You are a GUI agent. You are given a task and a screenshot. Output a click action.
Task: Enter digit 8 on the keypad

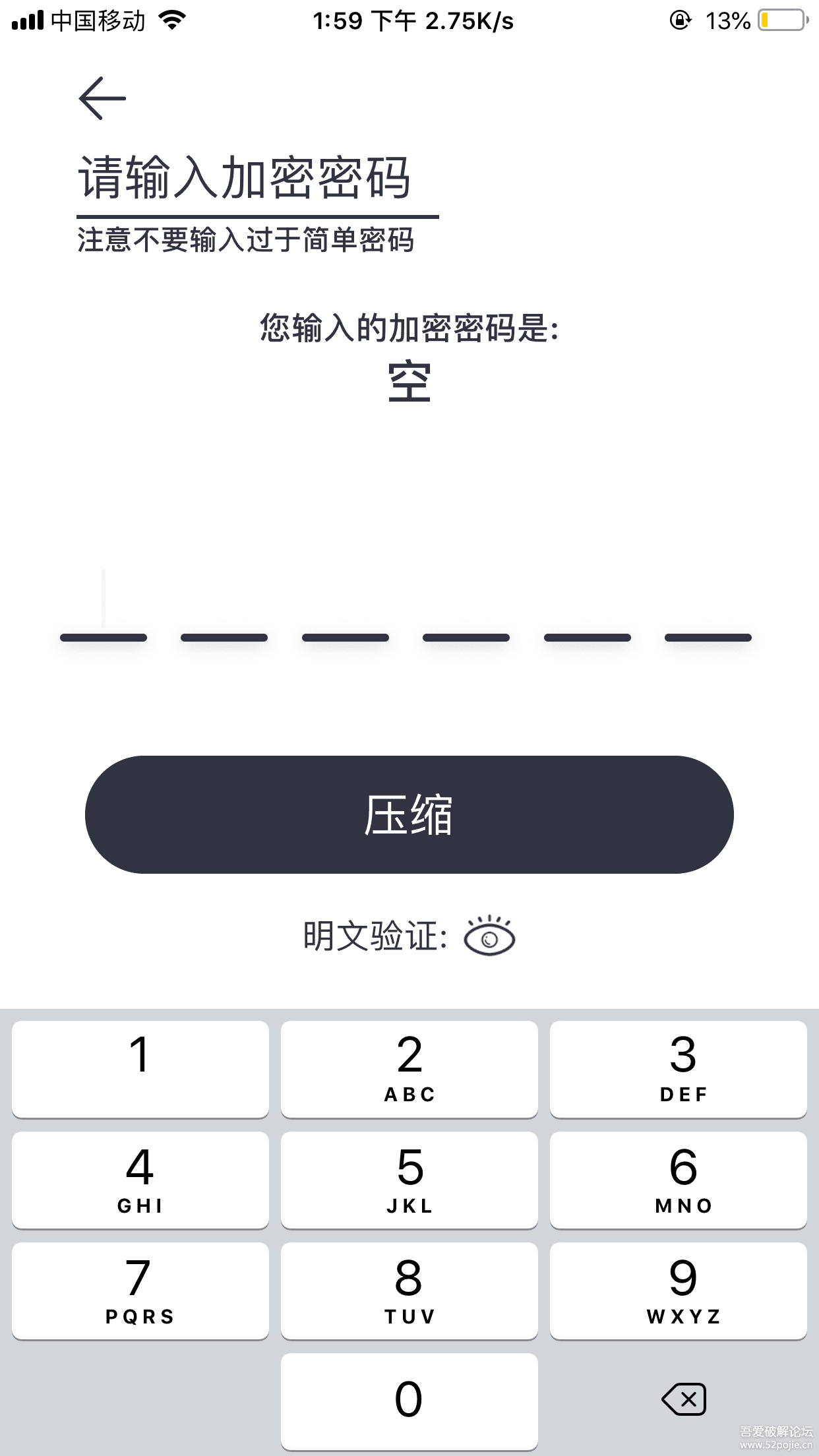[409, 1290]
